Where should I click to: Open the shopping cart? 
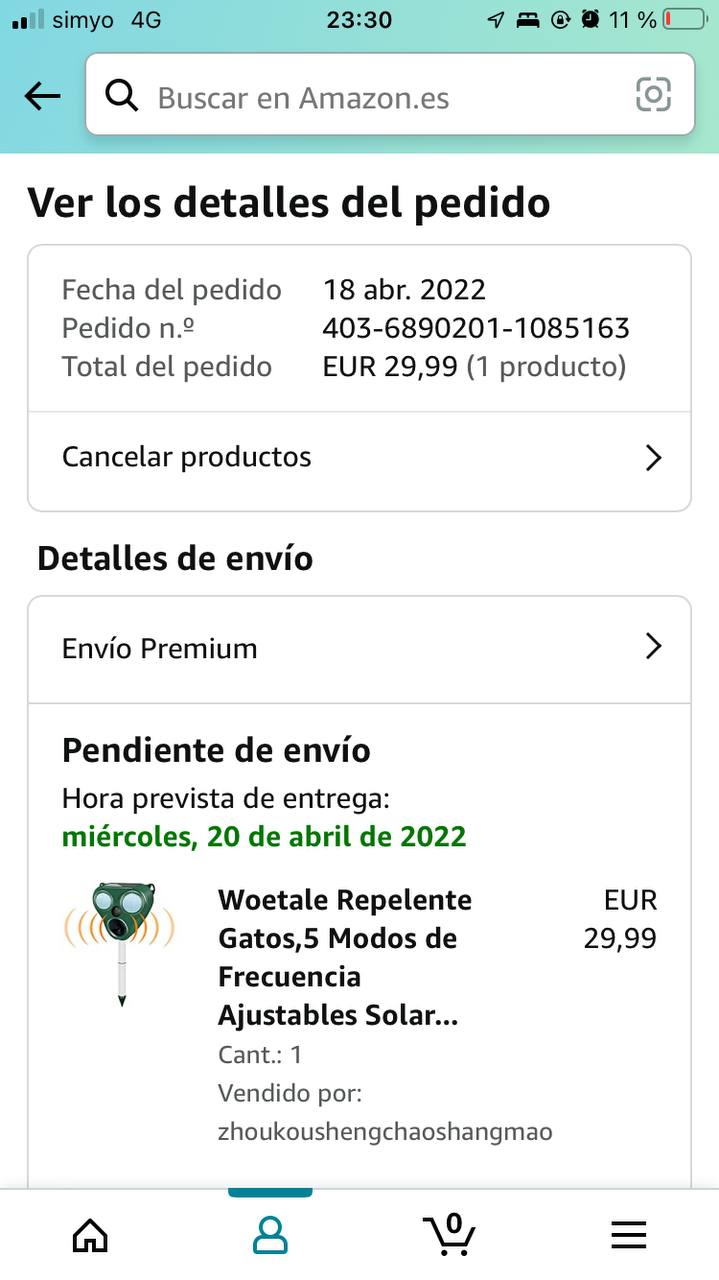449,1234
